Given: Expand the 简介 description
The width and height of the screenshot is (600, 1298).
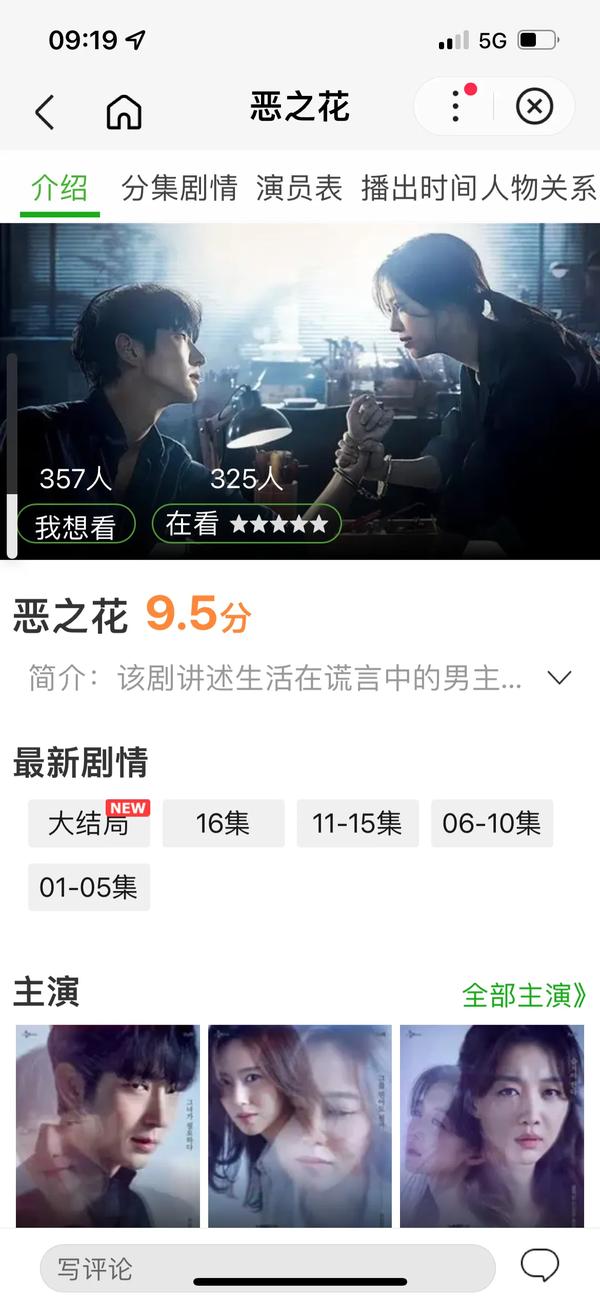Looking at the screenshot, I should [559, 678].
